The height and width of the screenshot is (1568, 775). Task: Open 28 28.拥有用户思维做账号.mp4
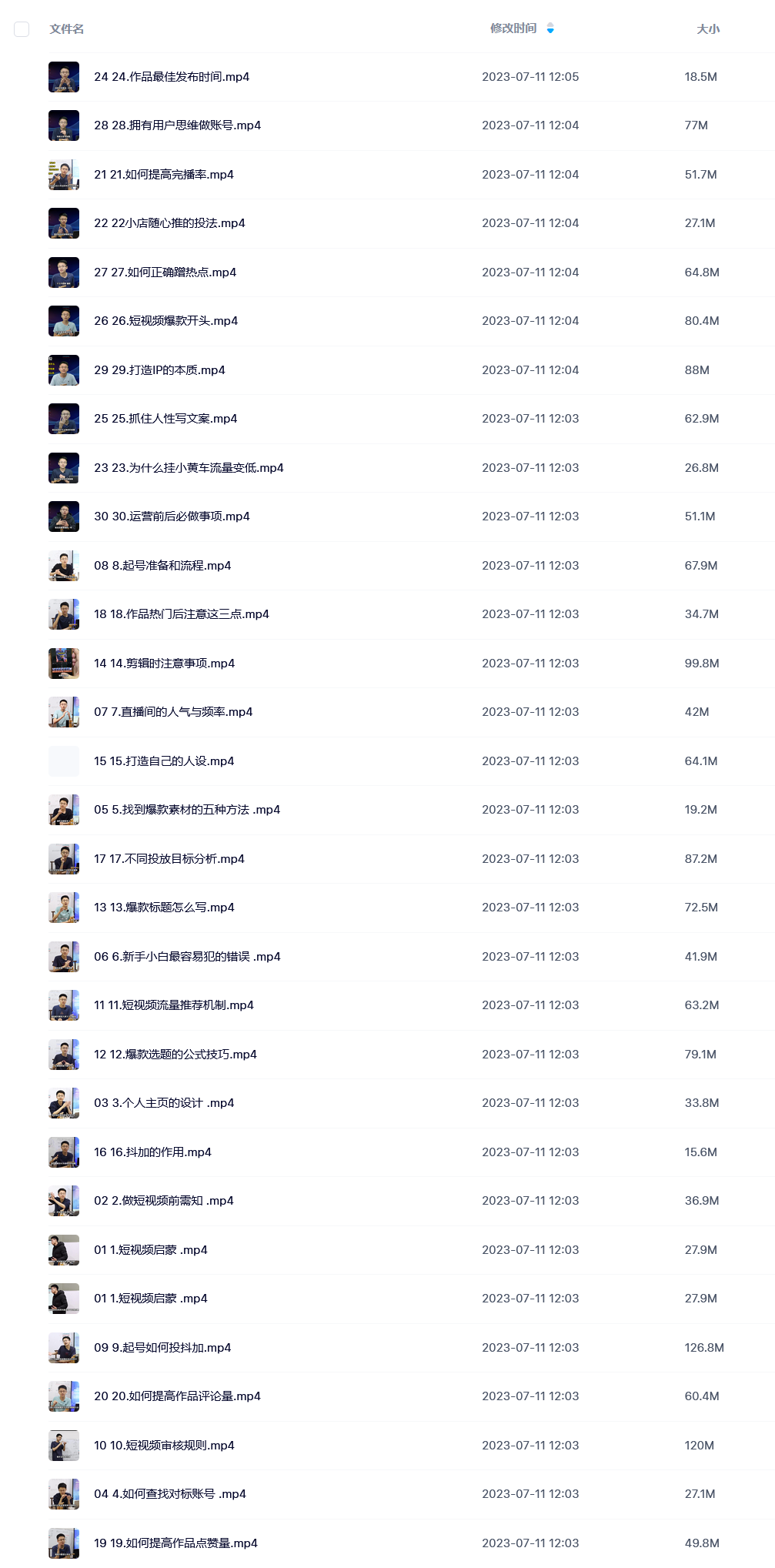tap(178, 125)
